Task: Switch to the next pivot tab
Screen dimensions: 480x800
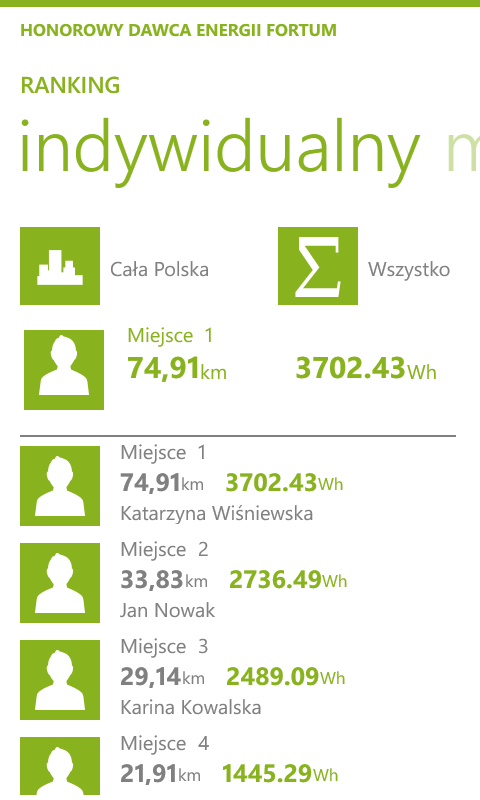Action: tap(463, 146)
